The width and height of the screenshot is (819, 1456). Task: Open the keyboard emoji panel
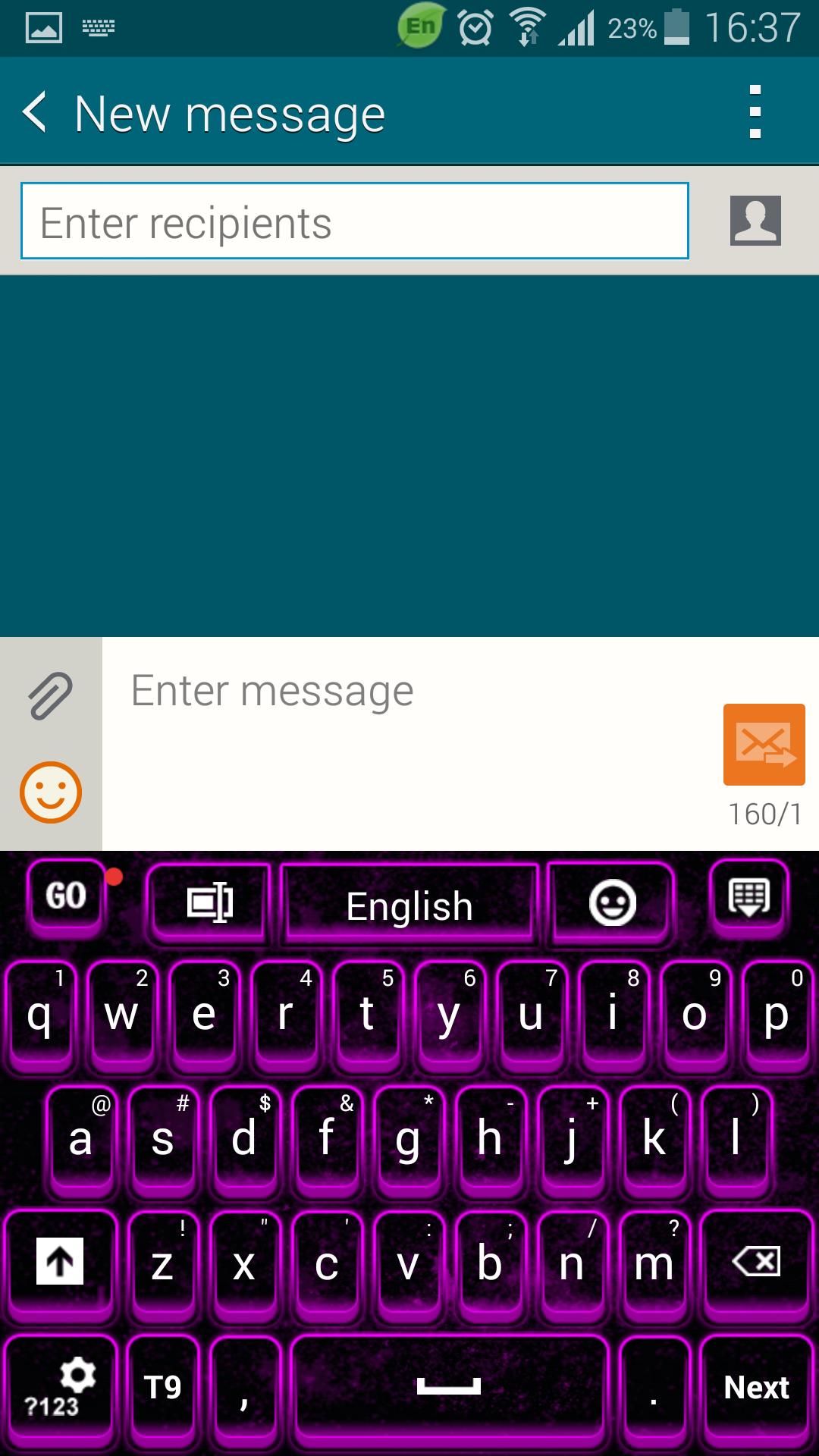pos(612,903)
